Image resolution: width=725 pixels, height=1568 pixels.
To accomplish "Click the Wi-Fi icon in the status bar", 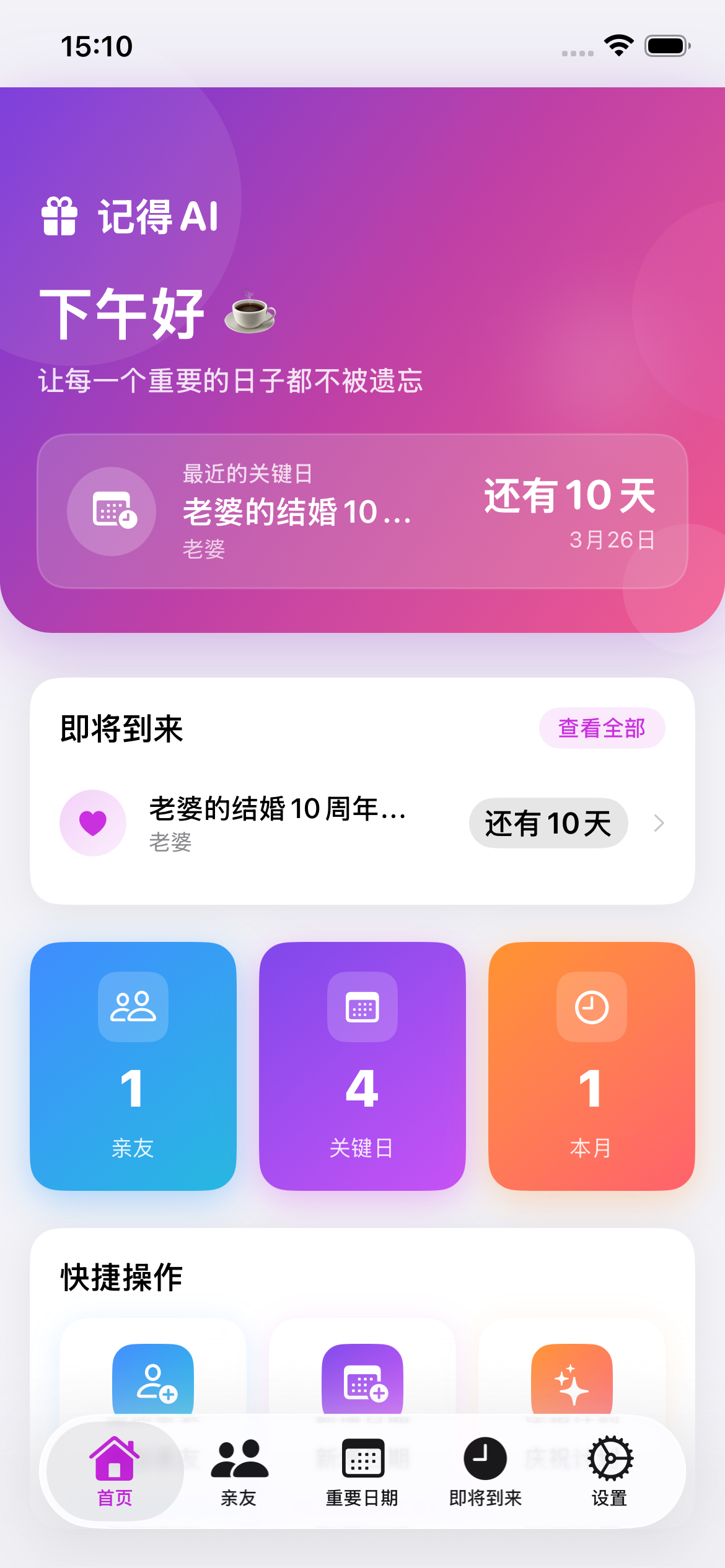I will tap(618, 45).
